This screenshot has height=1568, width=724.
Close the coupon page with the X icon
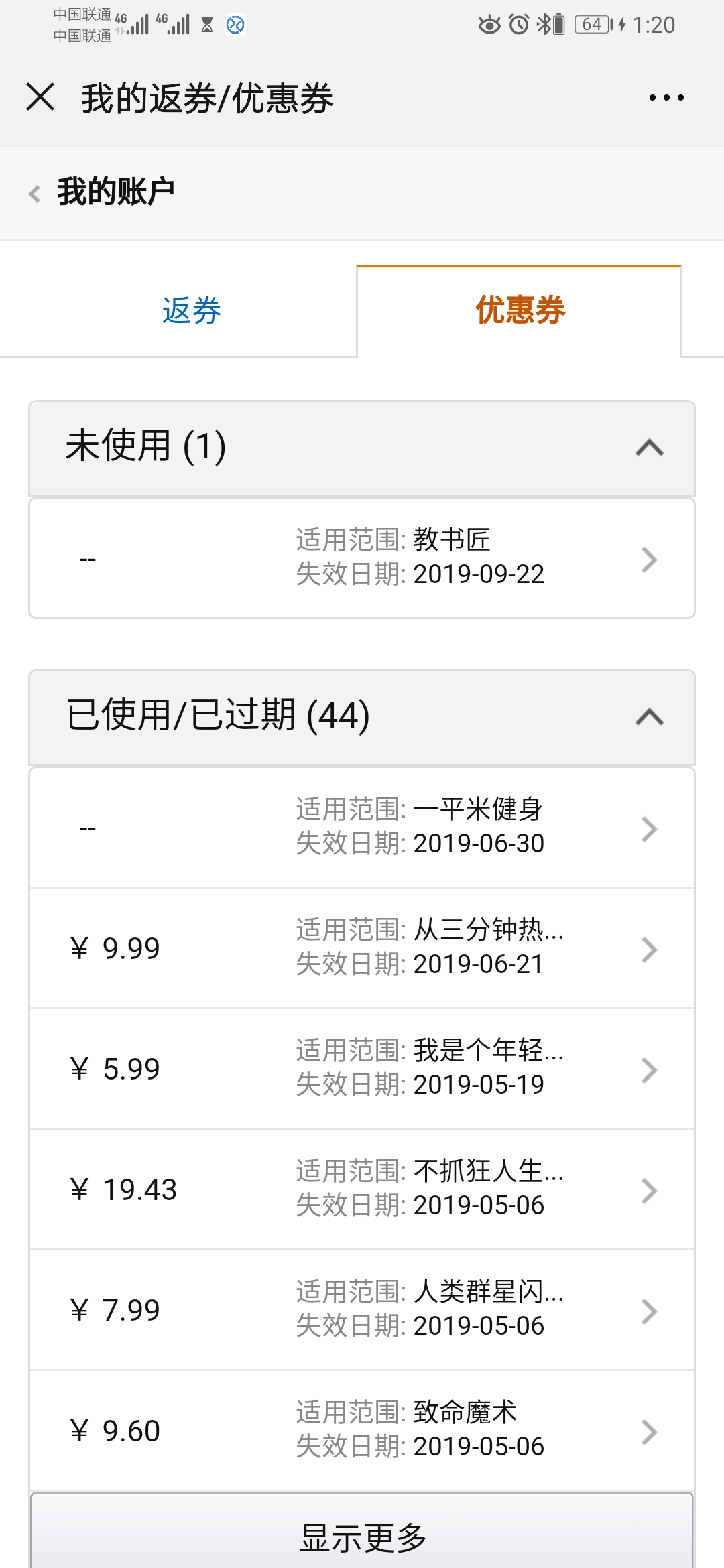coord(40,97)
